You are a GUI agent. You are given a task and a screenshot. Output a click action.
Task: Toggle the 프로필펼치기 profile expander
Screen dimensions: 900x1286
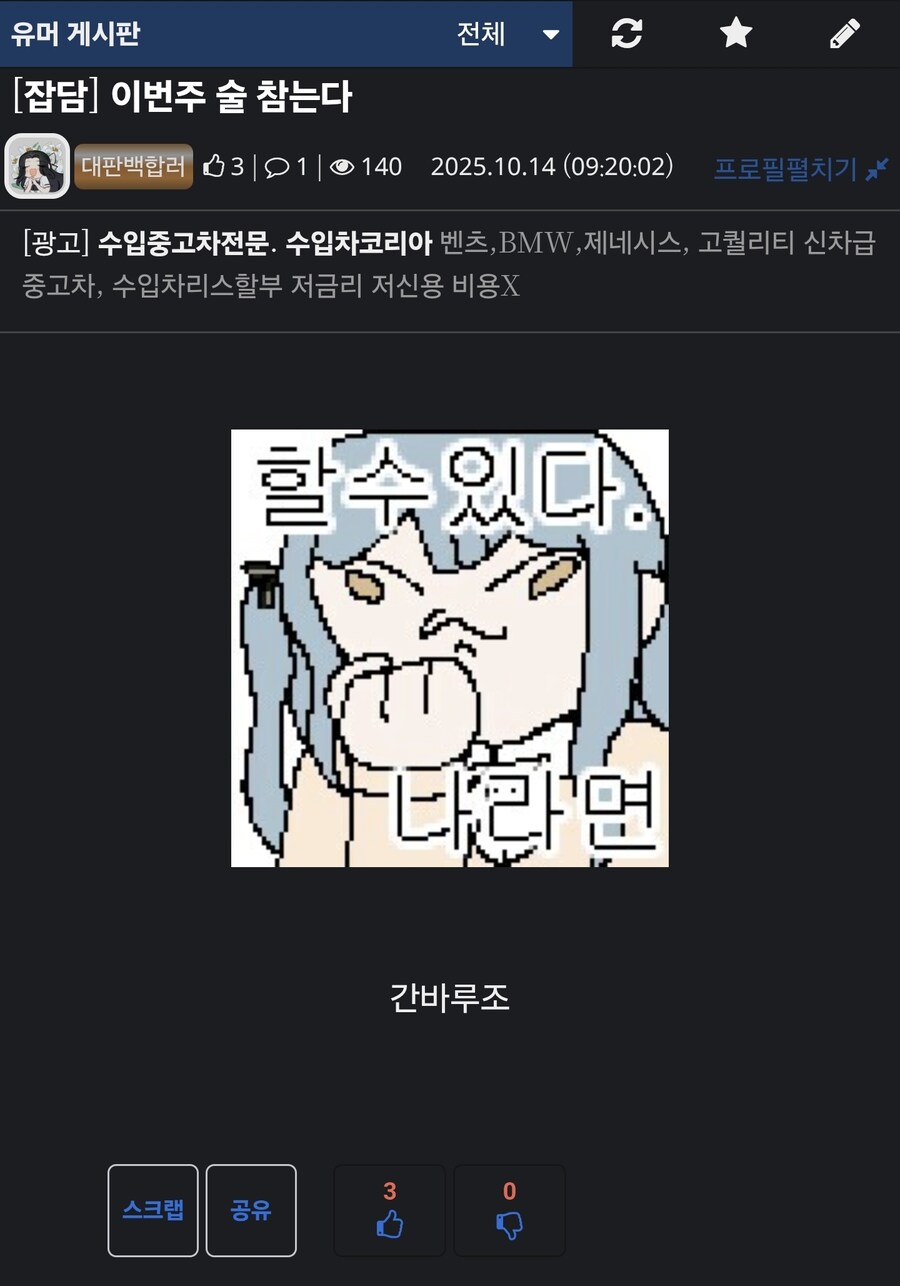(x=800, y=169)
